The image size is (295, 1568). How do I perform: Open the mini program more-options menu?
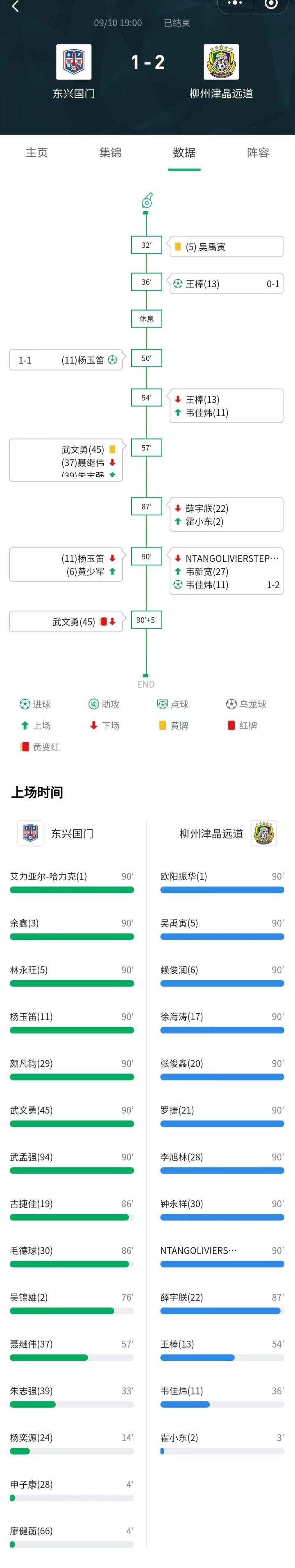[234, 4]
